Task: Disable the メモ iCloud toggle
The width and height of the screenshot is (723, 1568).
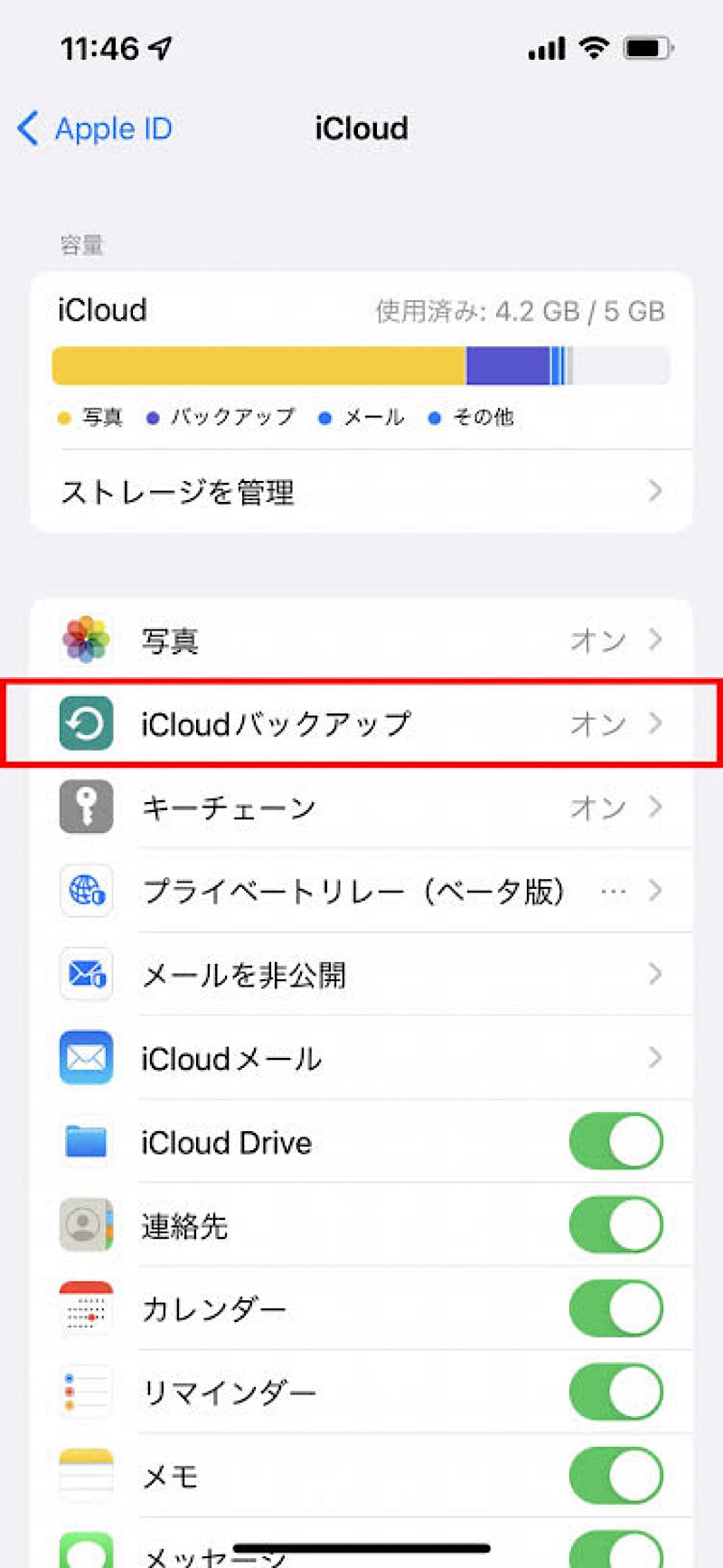Action: (615, 1475)
